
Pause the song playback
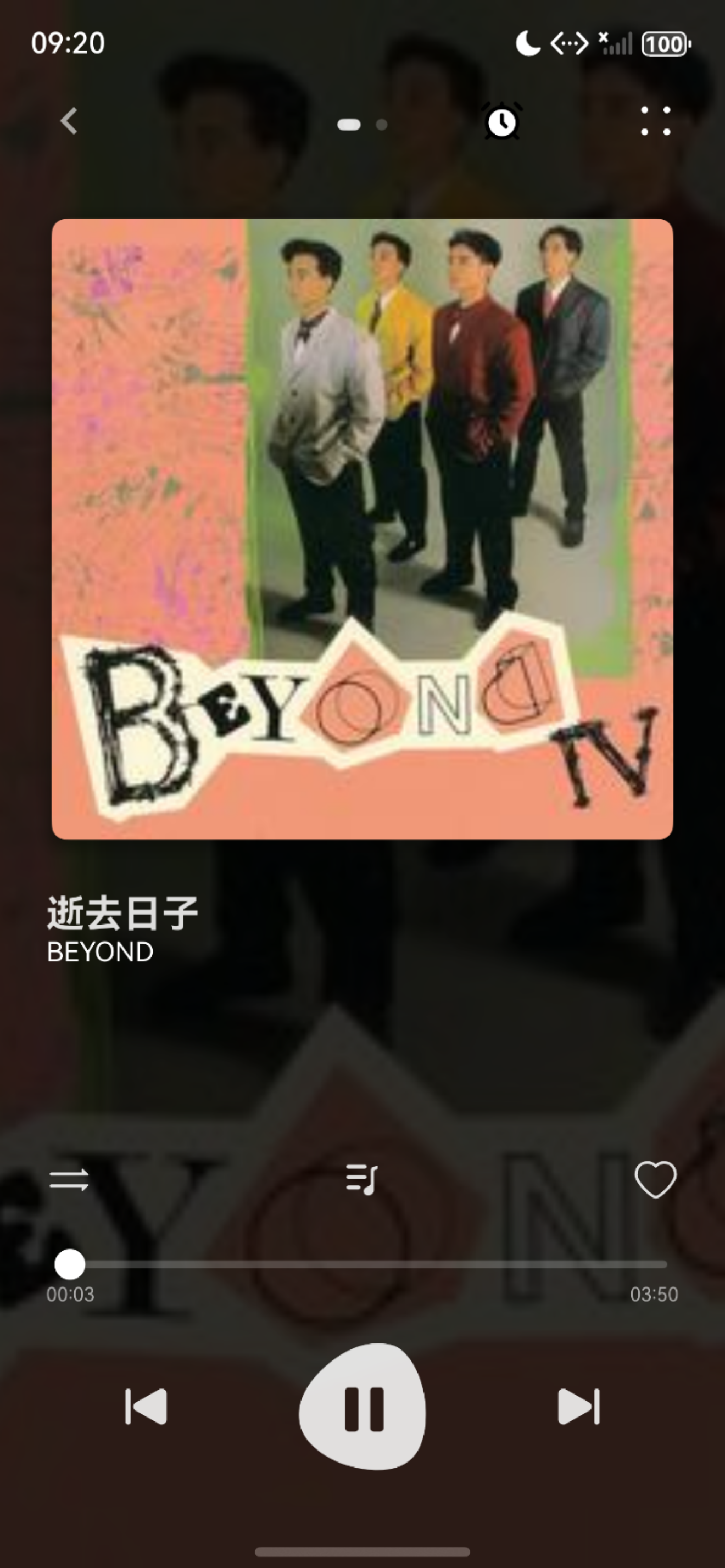[364, 1408]
